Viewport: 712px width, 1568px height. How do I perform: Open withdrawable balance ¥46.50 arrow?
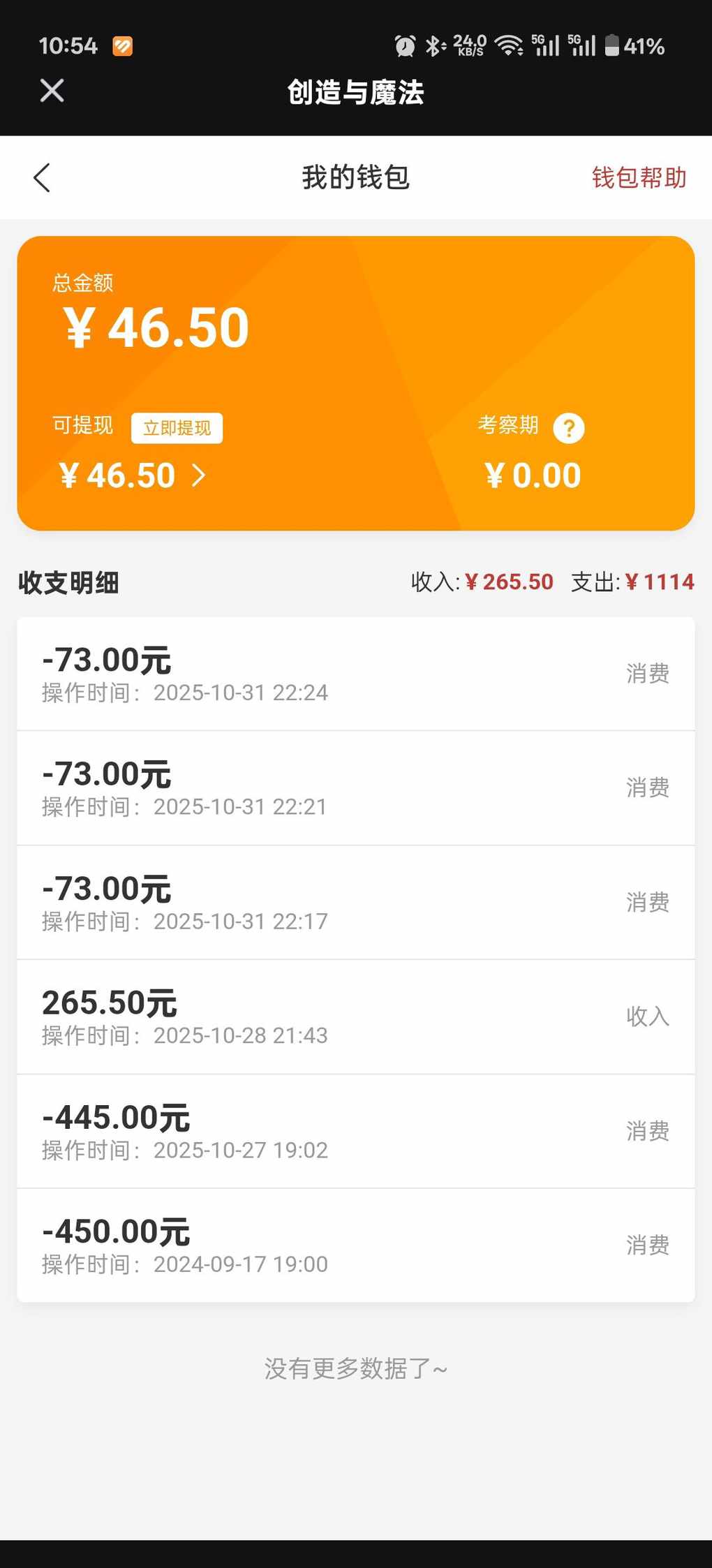point(199,476)
